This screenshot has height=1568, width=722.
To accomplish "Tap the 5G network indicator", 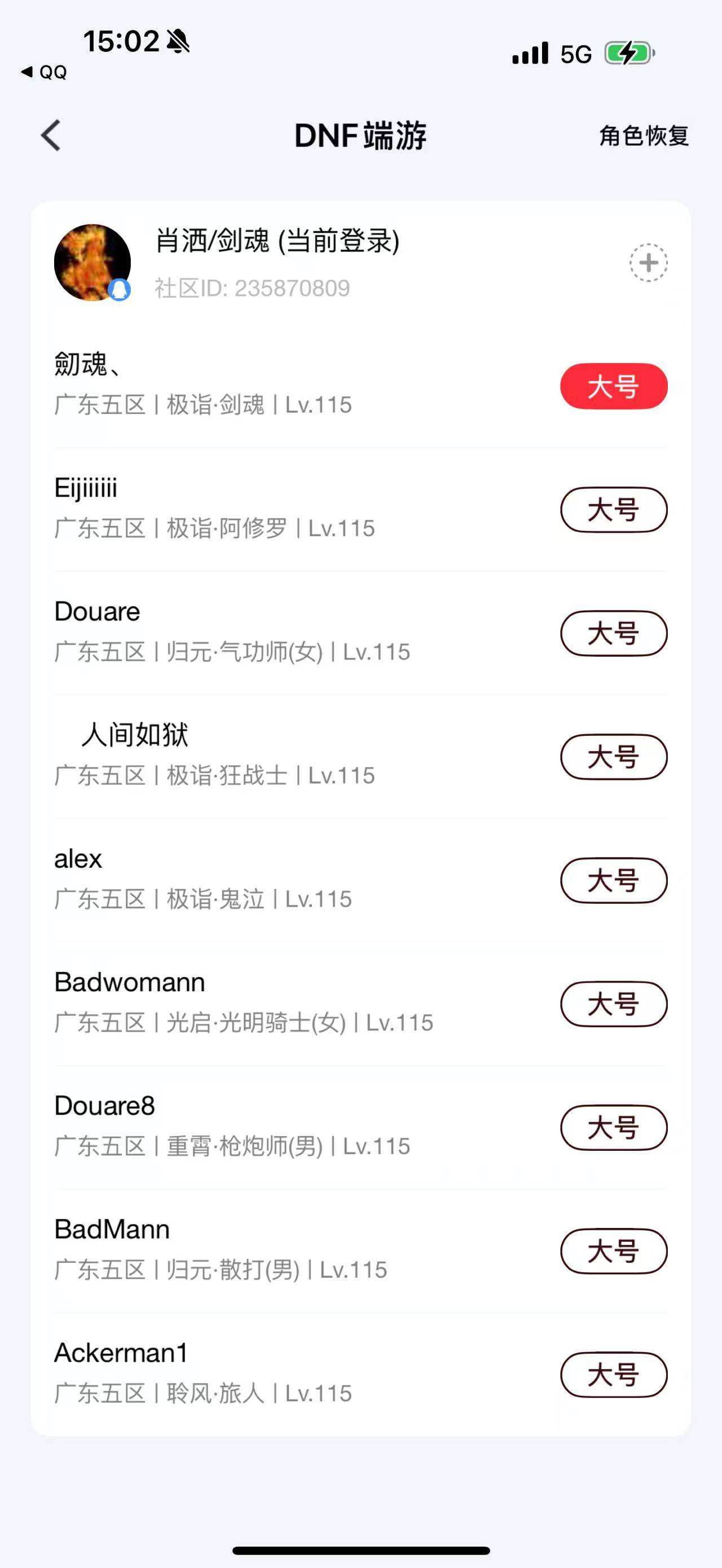I will pyautogui.click(x=574, y=54).
